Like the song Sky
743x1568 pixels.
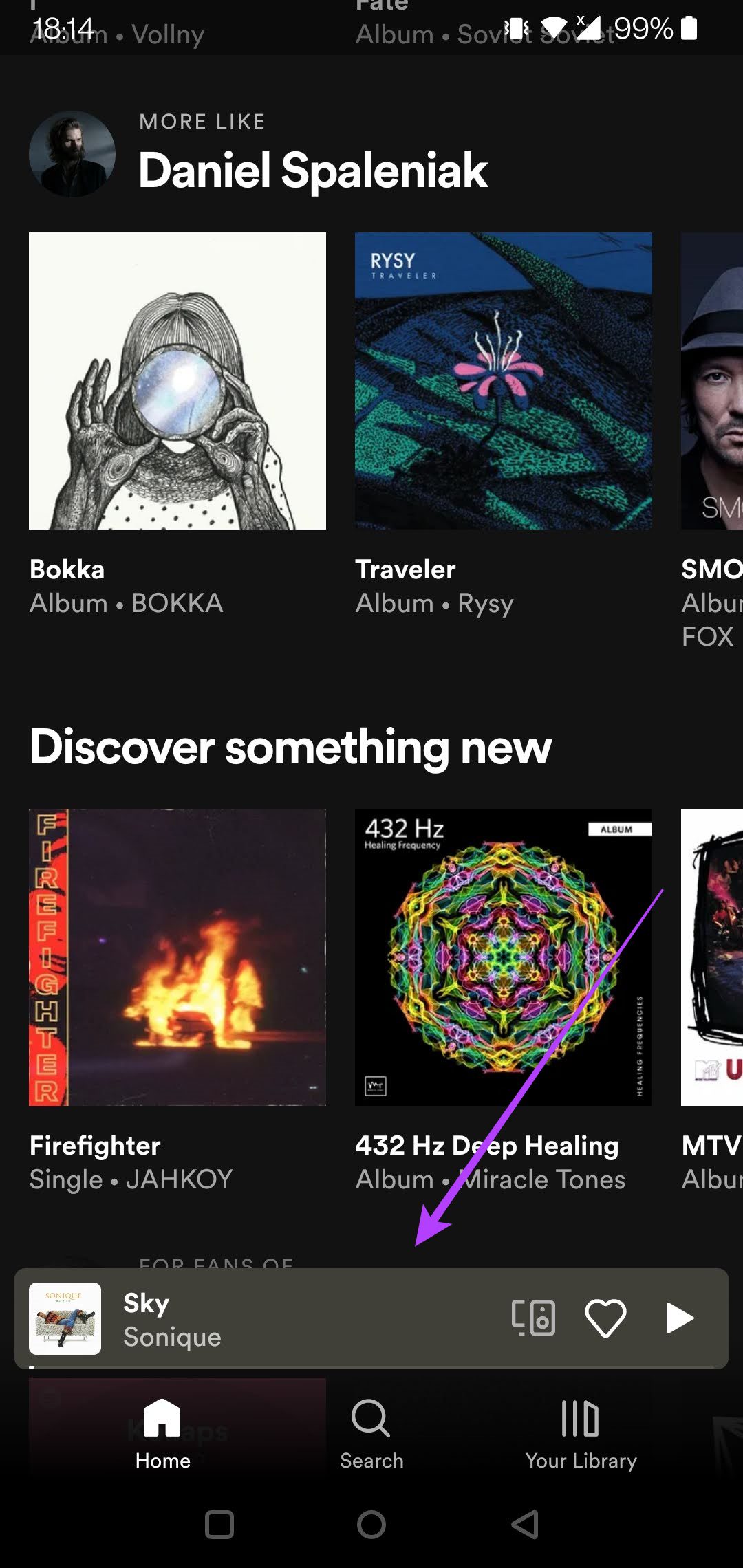[605, 1318]
